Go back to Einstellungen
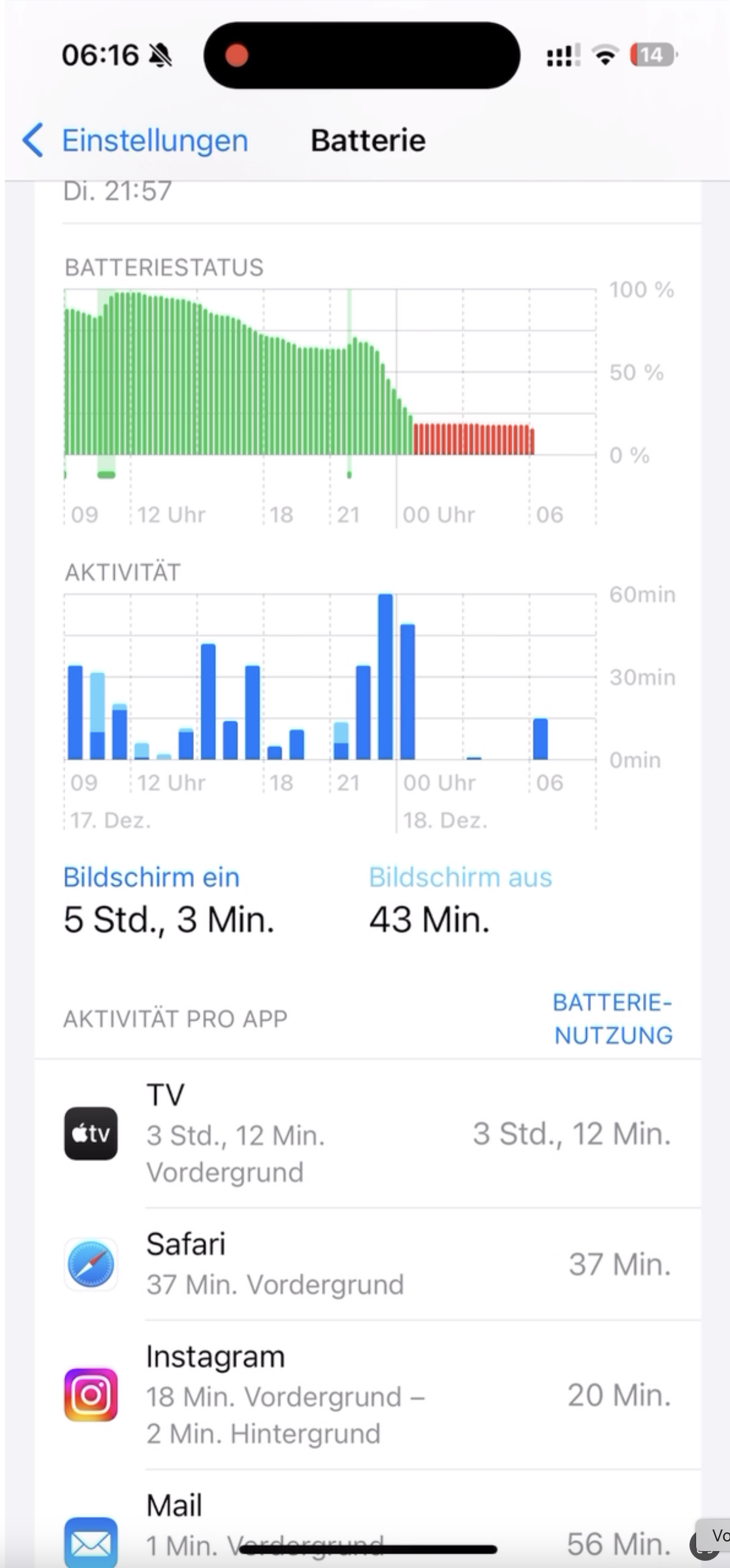 coord(135,141)
